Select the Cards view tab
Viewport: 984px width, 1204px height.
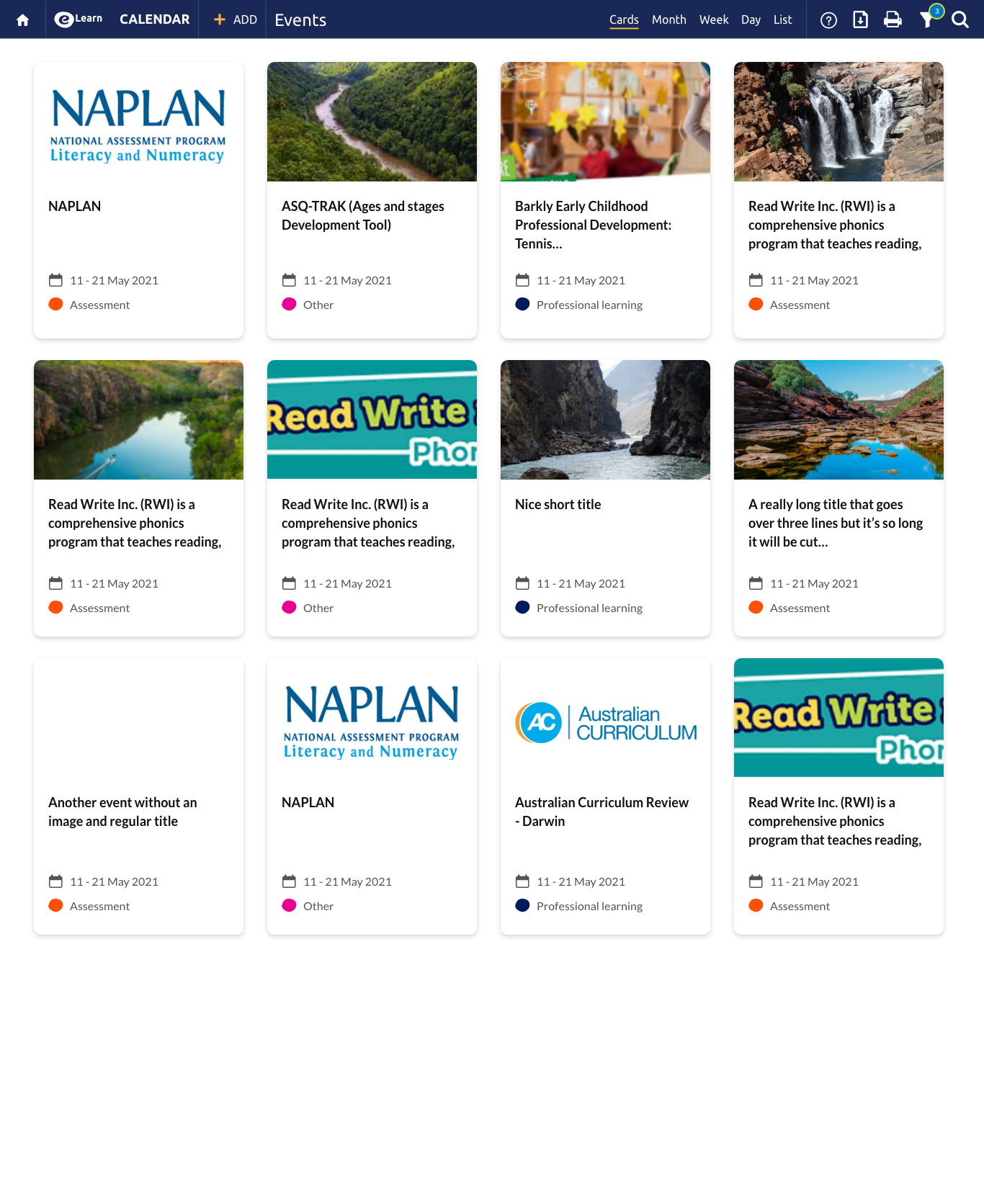click(x=624, y=19)
